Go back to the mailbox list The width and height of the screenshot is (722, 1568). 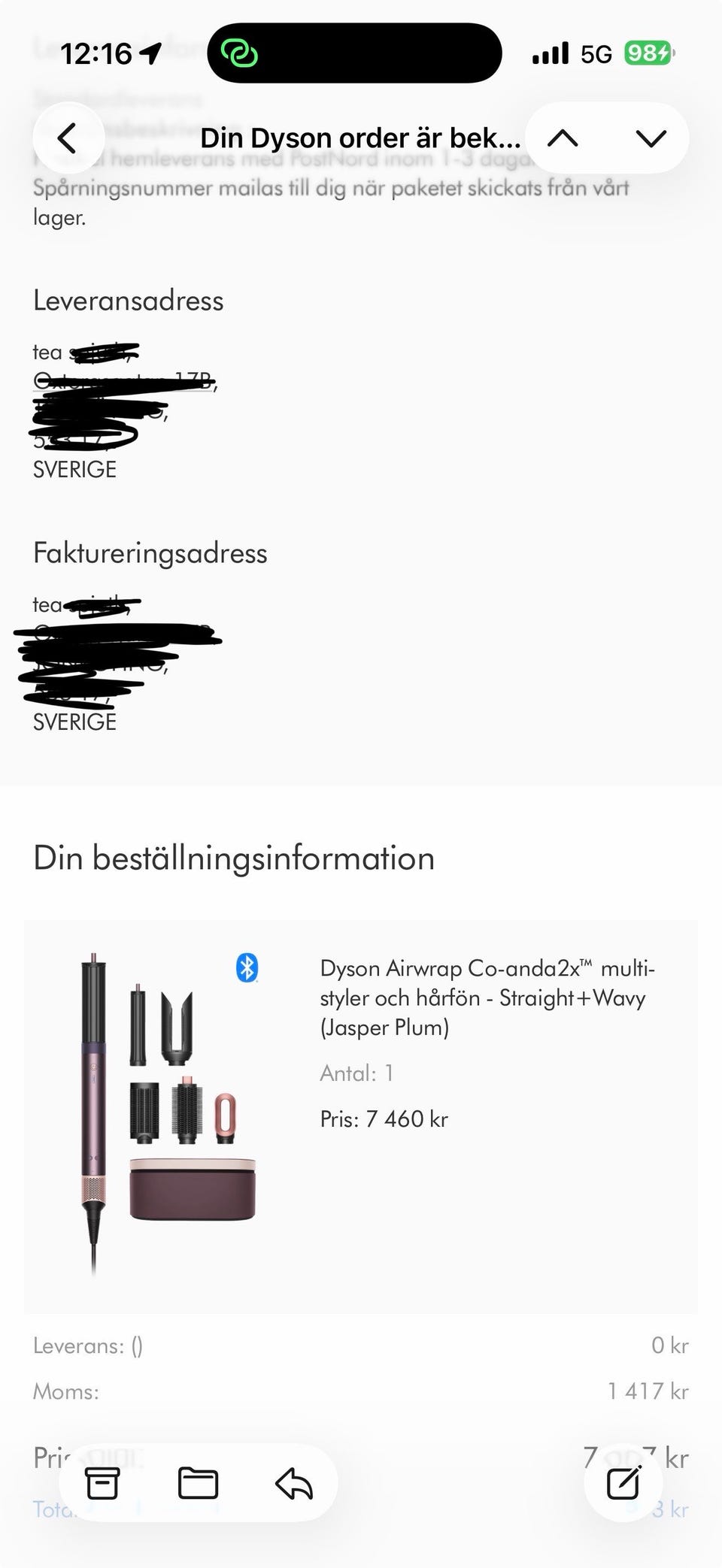pos(68,138)
